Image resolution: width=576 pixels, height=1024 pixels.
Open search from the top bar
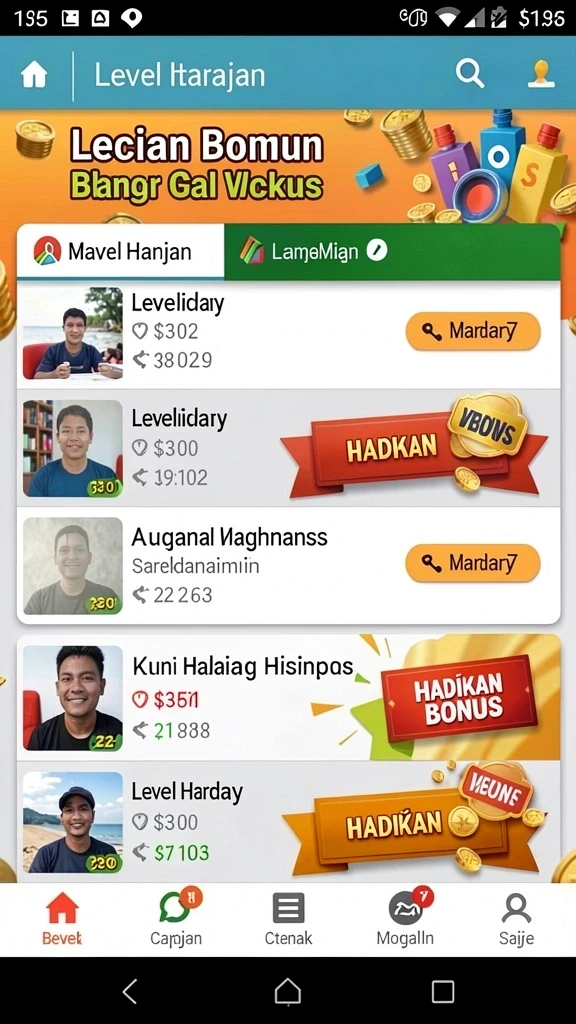pyautogui.click(x=470, y=73)
